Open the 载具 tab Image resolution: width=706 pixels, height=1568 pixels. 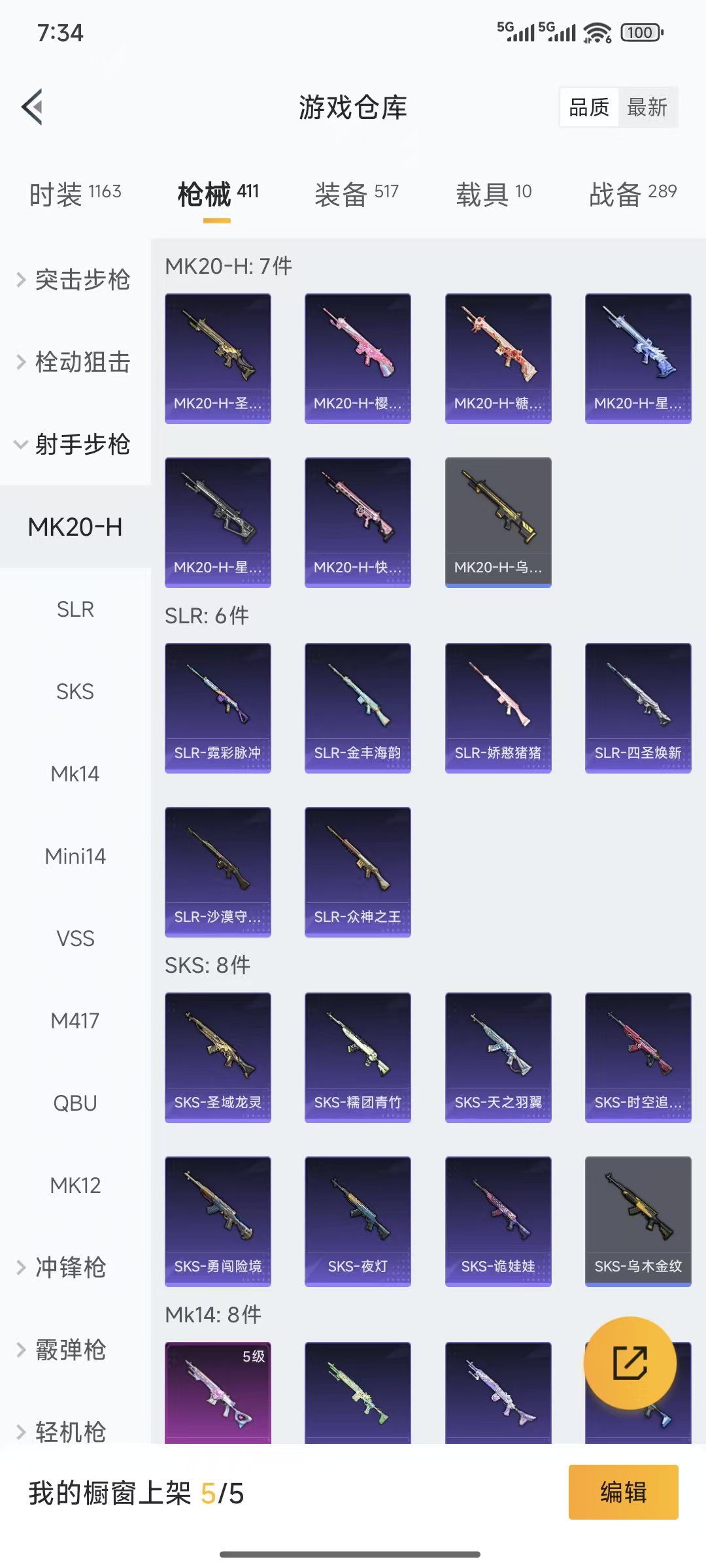pos(494,194)
